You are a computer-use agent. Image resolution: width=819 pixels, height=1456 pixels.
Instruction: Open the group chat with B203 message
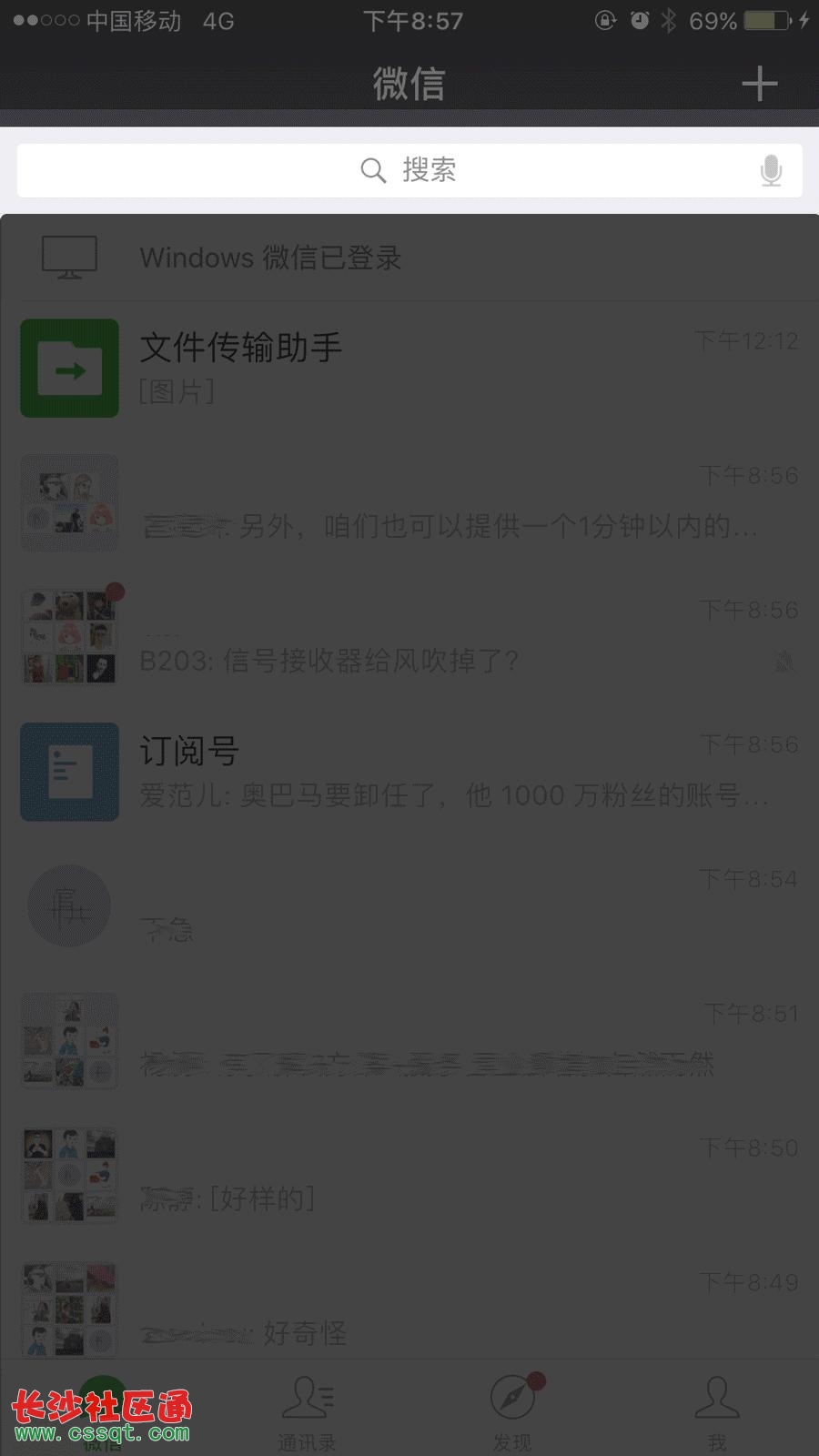click(409, 637)
